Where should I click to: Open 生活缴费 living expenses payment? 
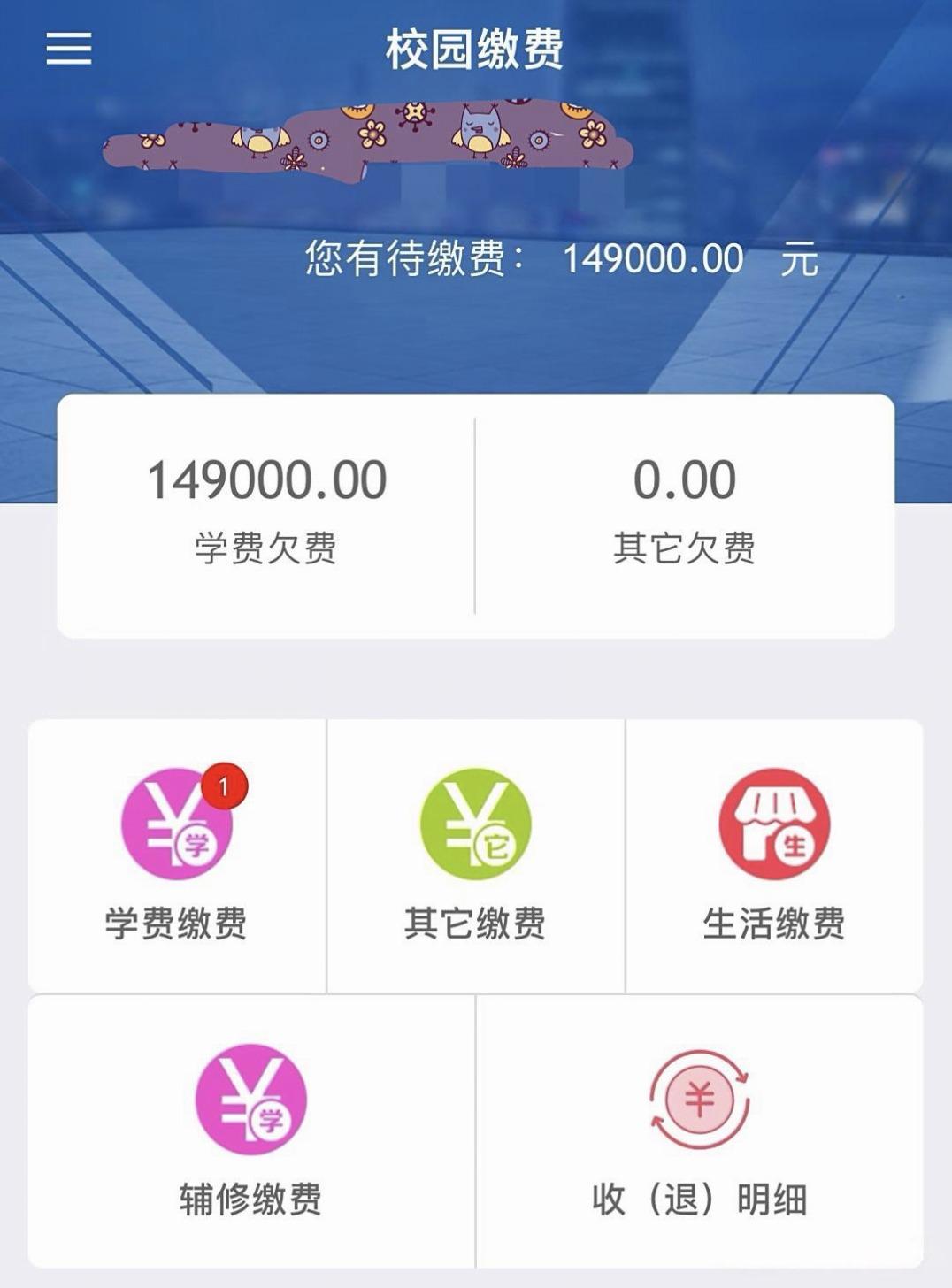coord(774,854)
